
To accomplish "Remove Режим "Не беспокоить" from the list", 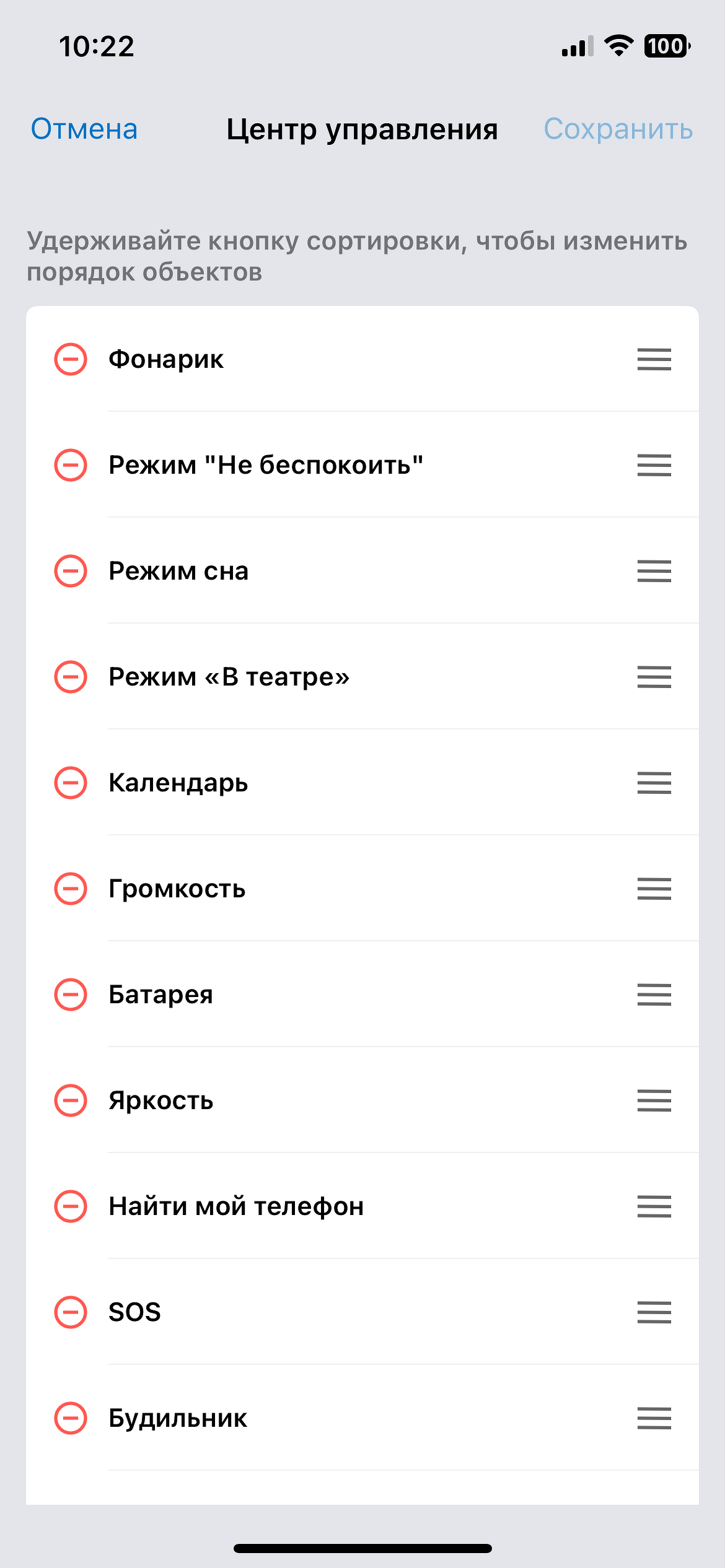I will tap(71, 465).
